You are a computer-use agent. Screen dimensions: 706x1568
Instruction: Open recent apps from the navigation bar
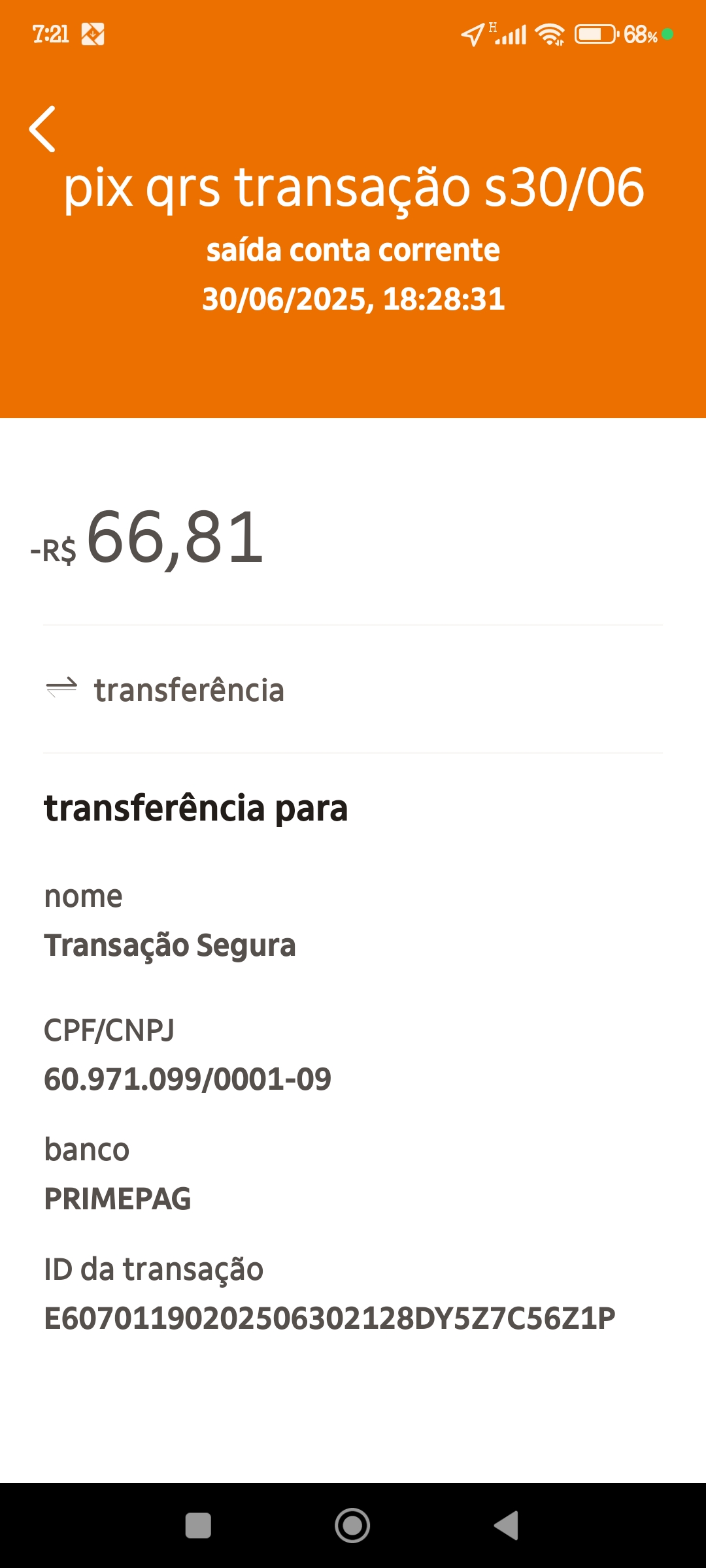(198, 1526)
